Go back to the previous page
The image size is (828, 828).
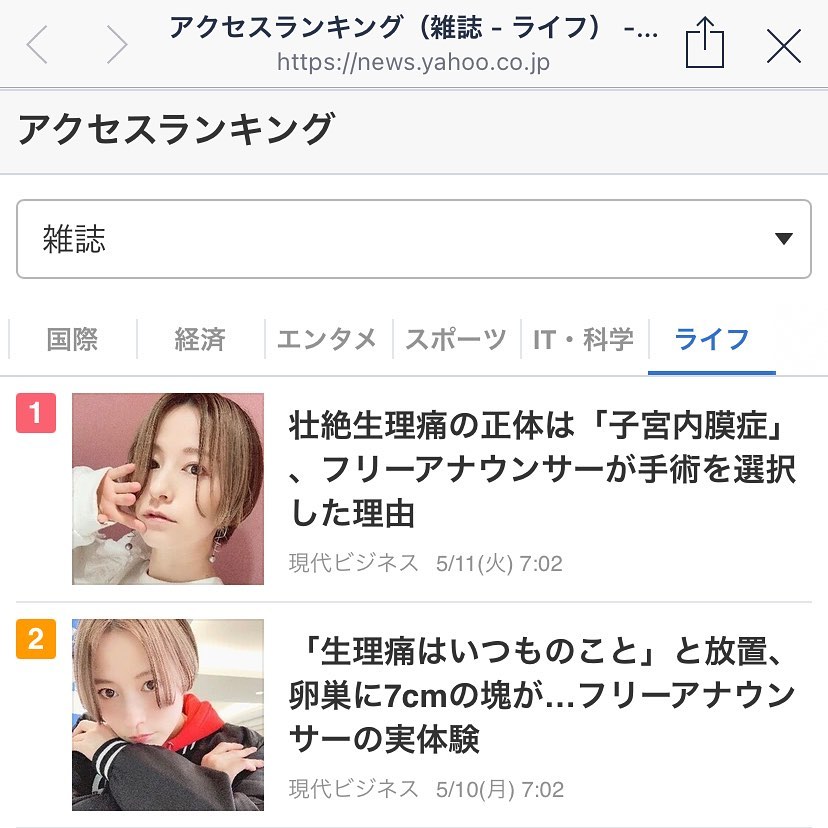tap(38, 45)
